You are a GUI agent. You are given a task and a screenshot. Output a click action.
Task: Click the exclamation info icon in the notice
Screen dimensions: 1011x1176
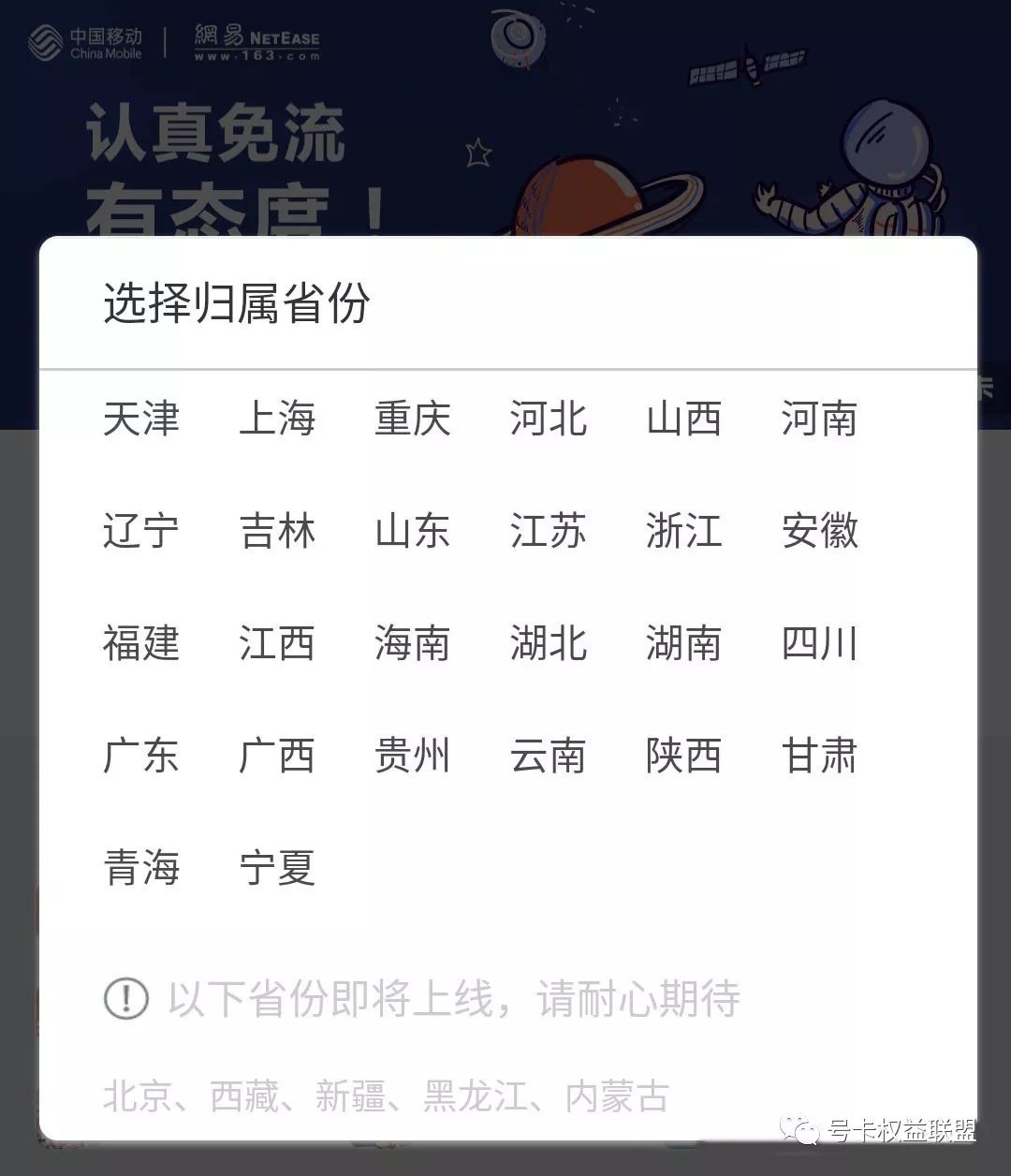point(125,1000)
